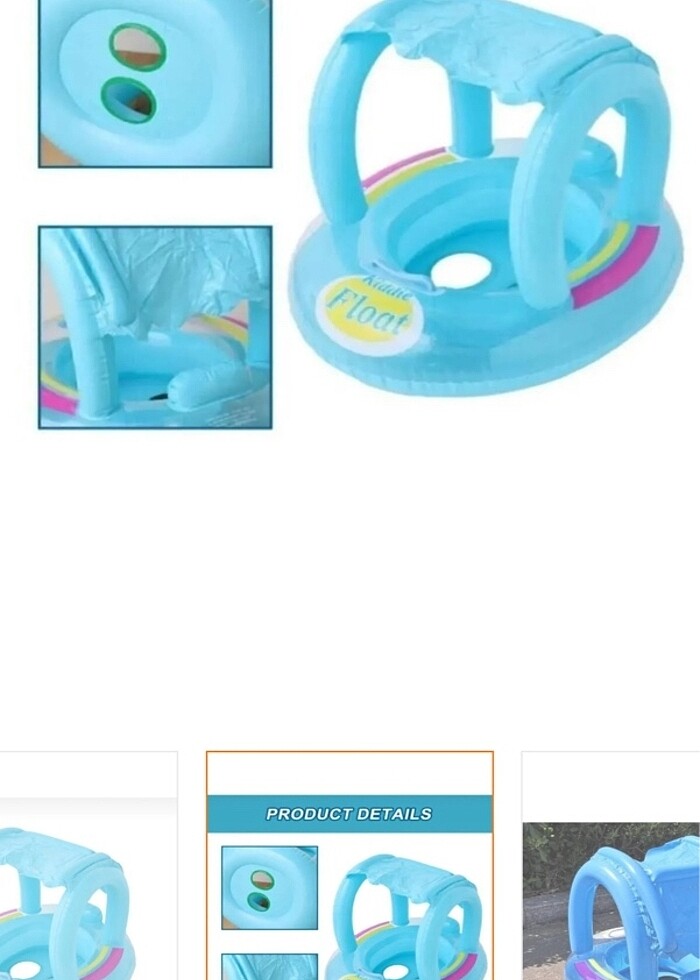
Task: Select the Product Details thumbnail with orange border
Action: pos(349,866)
